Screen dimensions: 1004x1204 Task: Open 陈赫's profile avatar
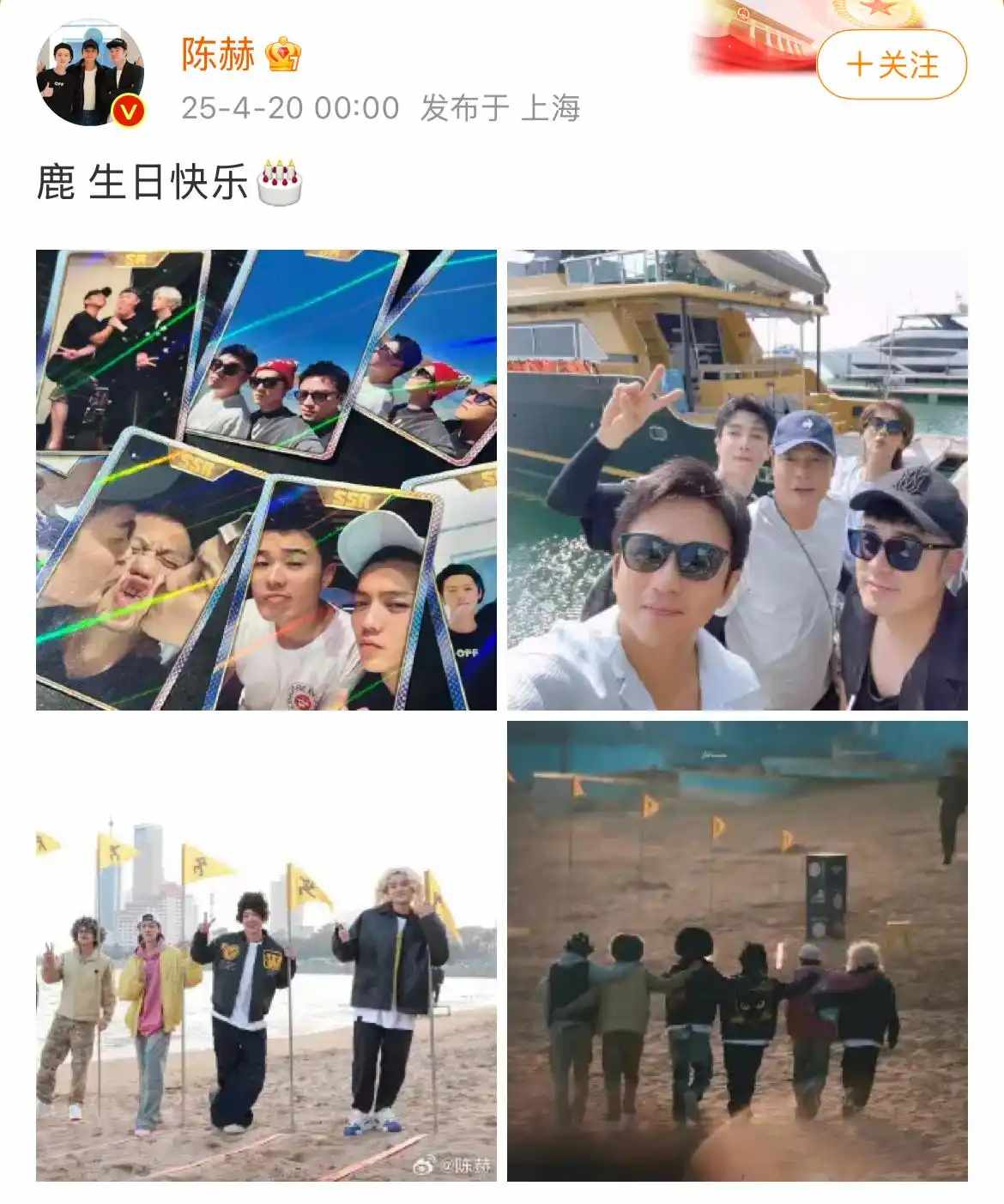(x=89, y=75)
